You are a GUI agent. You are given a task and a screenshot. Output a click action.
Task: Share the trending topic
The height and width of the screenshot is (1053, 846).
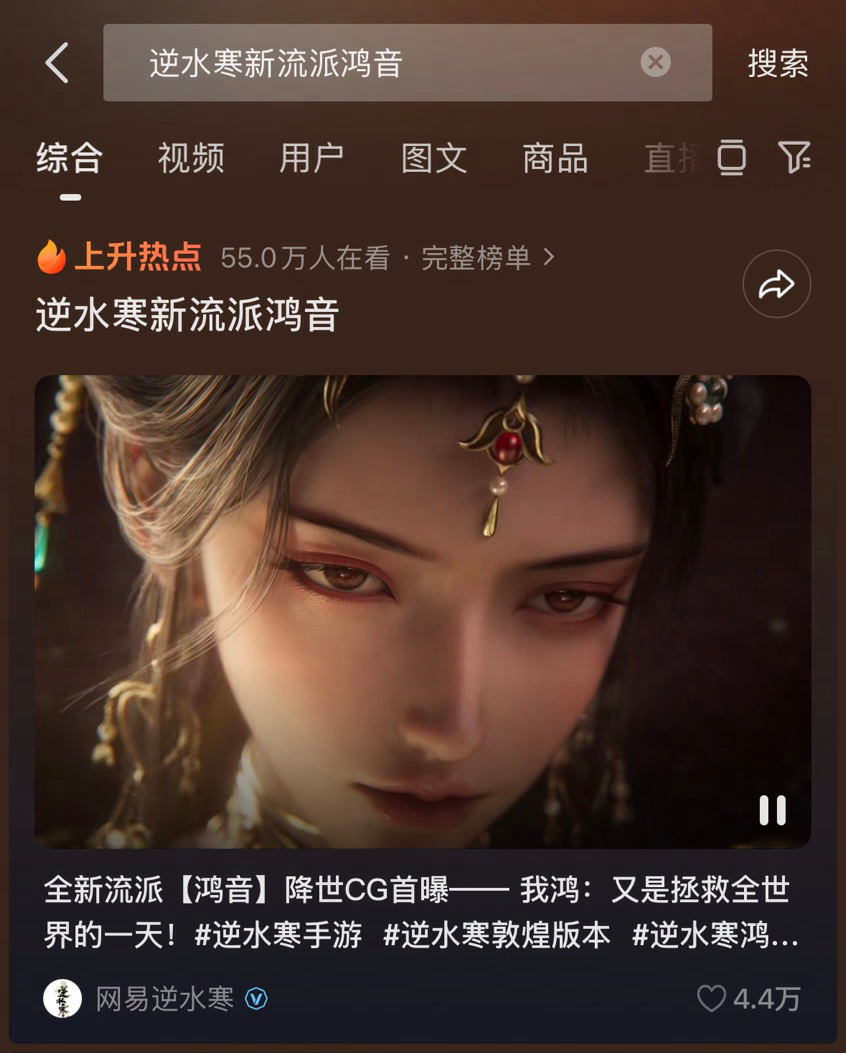(776, 285)
